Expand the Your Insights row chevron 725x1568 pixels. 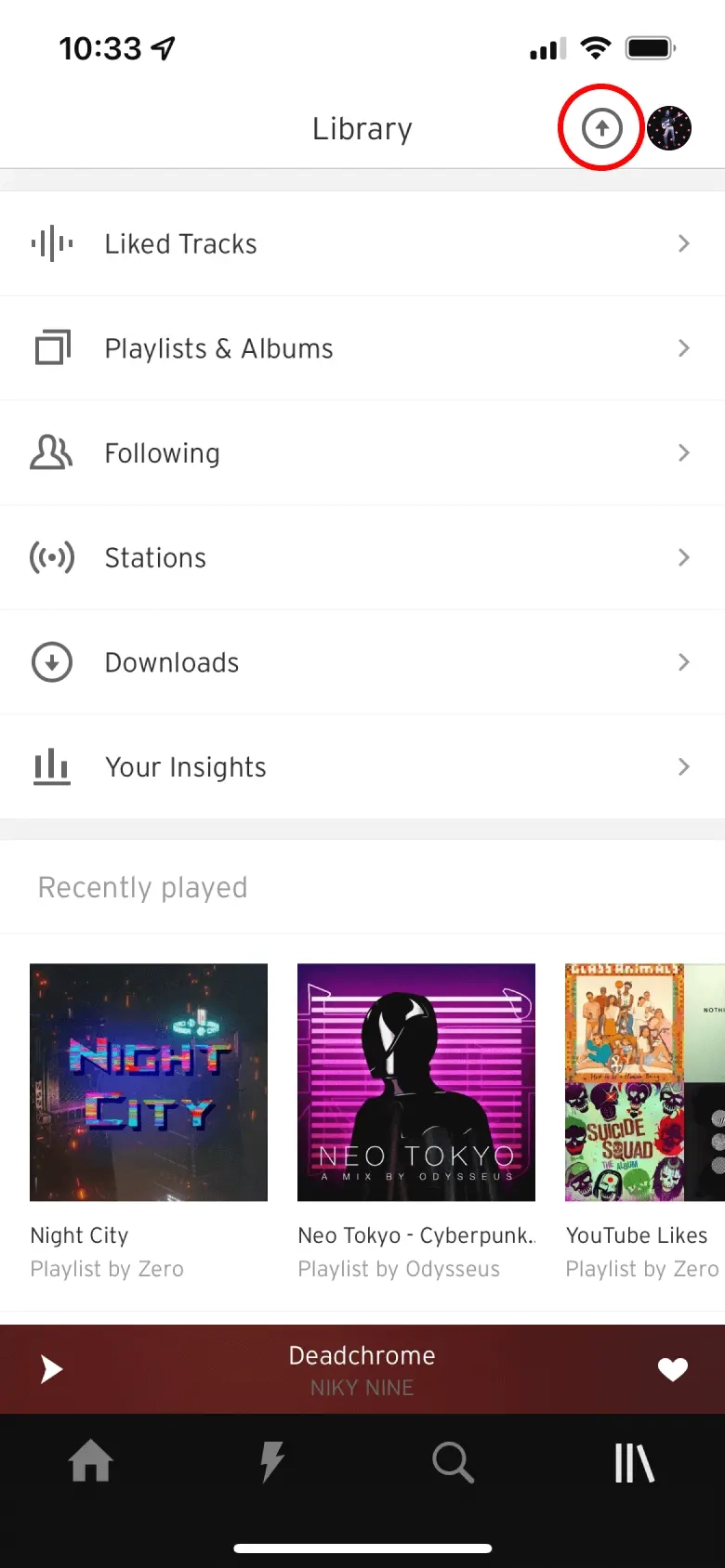pos(684,766)
